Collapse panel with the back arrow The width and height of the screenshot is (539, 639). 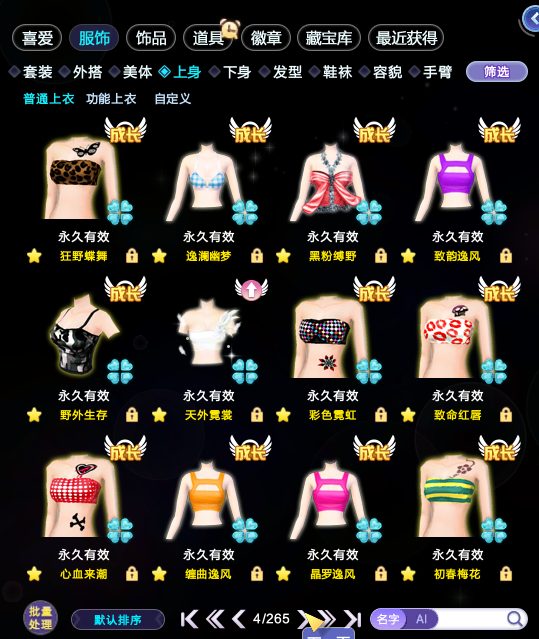pos(531,18)
